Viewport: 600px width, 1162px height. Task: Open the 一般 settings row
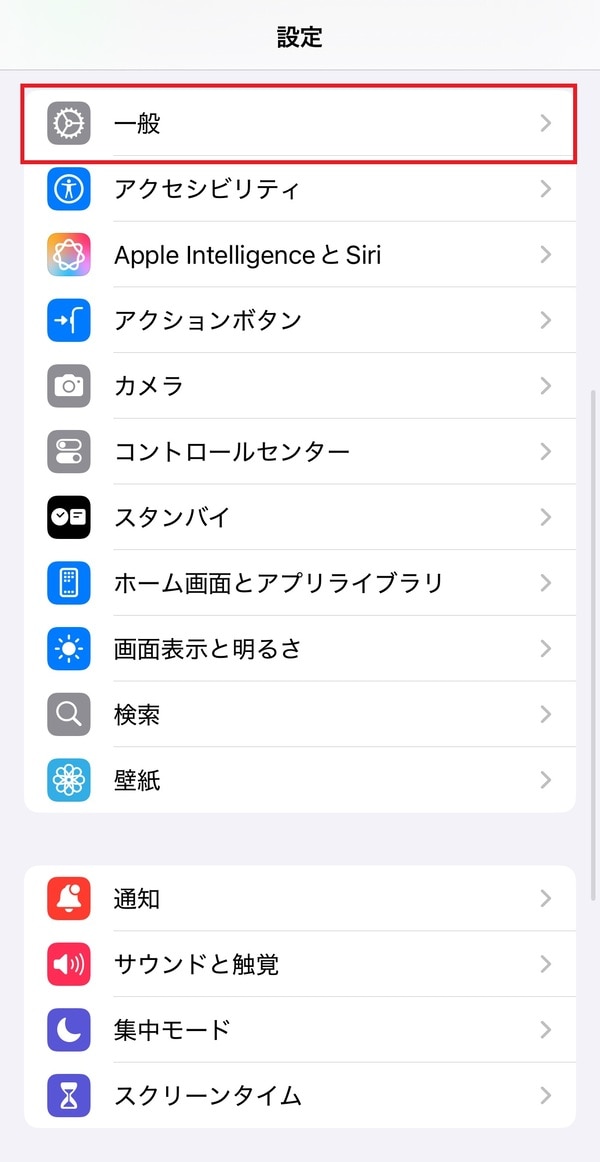[x=299, y=124]
